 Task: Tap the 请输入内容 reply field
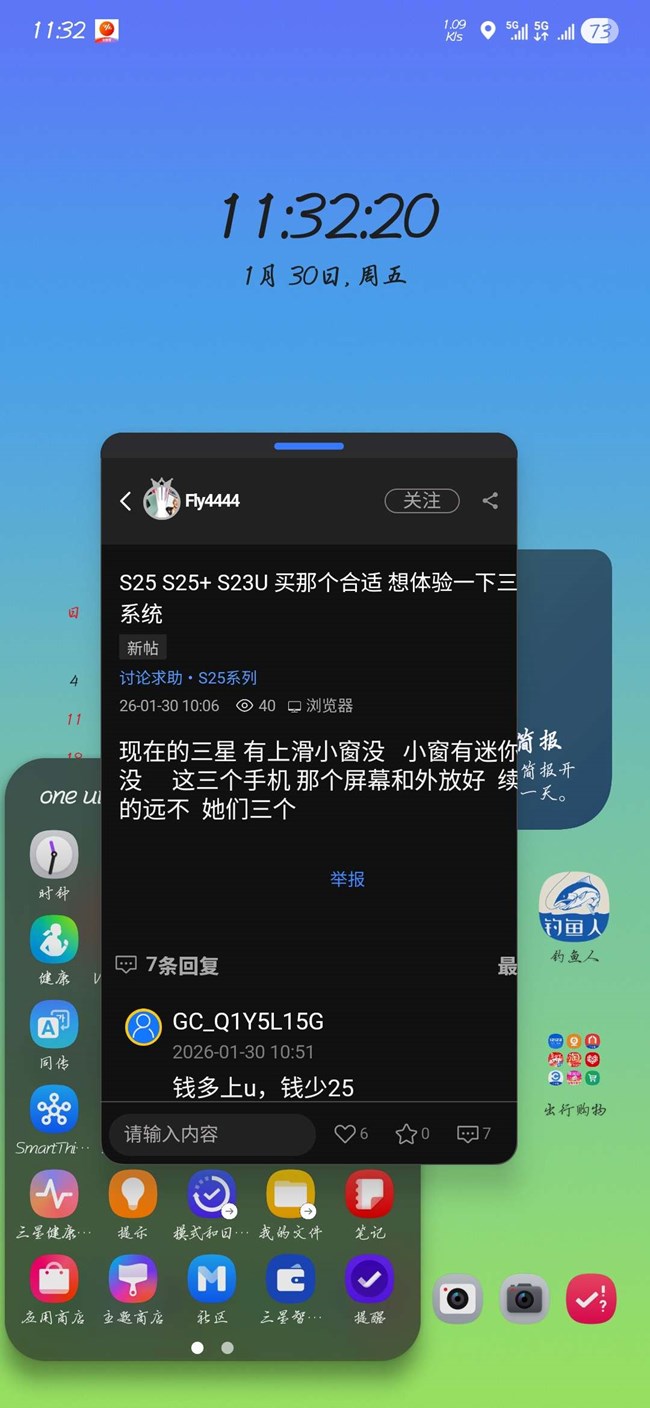point(211,1134)
